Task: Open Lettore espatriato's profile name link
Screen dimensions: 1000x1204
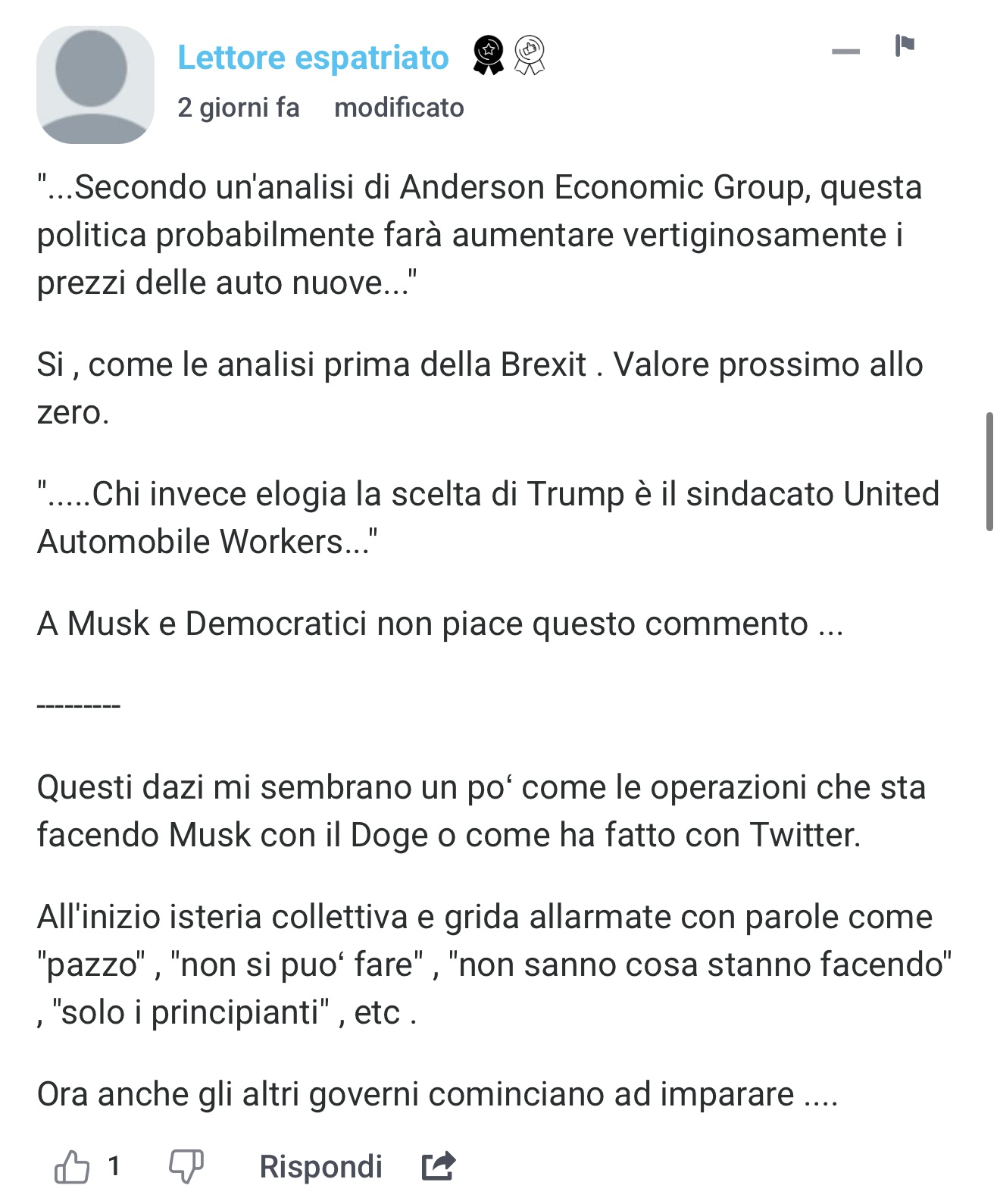Action: (x=313, y=58)
